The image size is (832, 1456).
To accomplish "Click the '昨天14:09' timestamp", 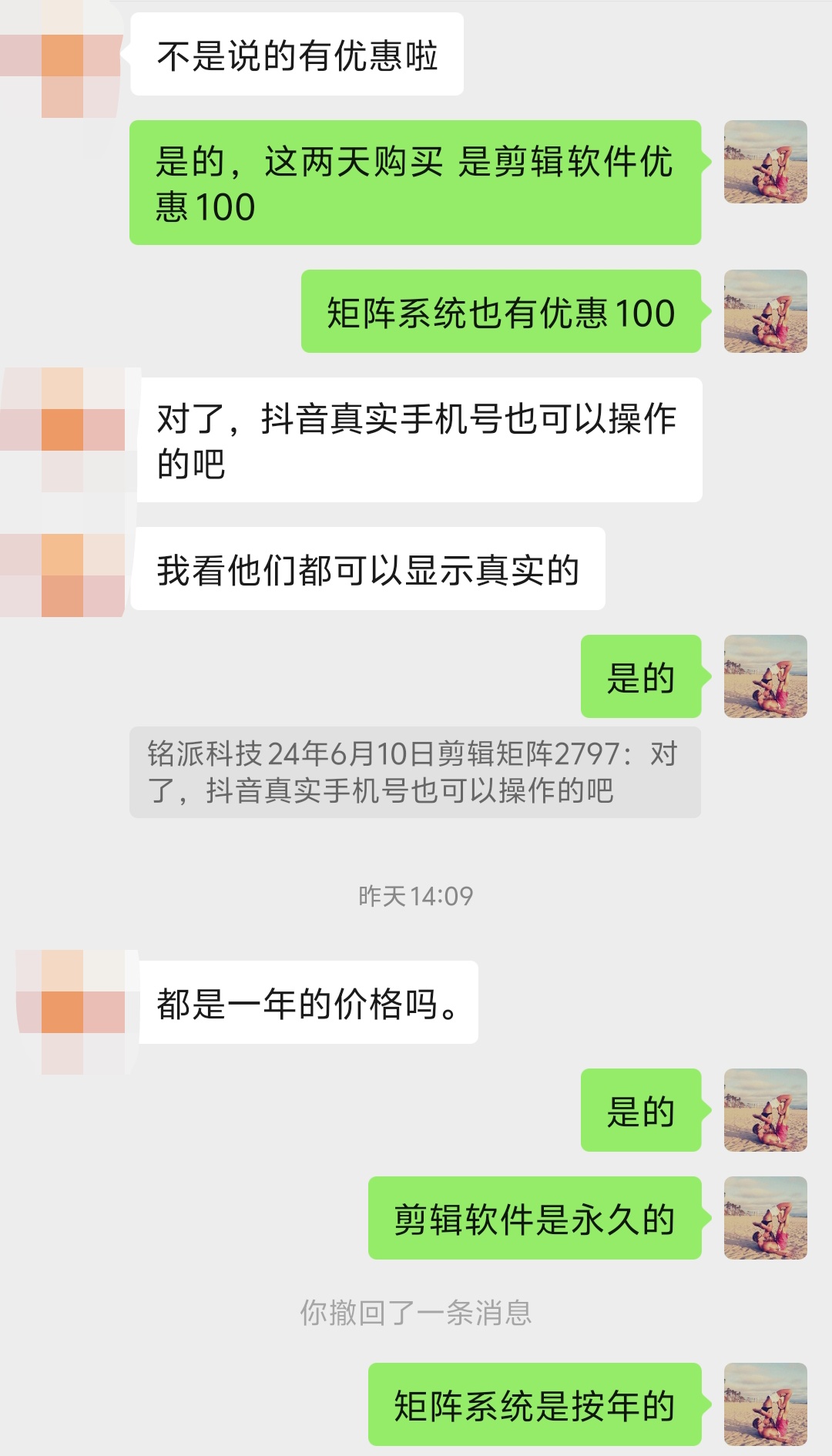I will tap(416, 896).
